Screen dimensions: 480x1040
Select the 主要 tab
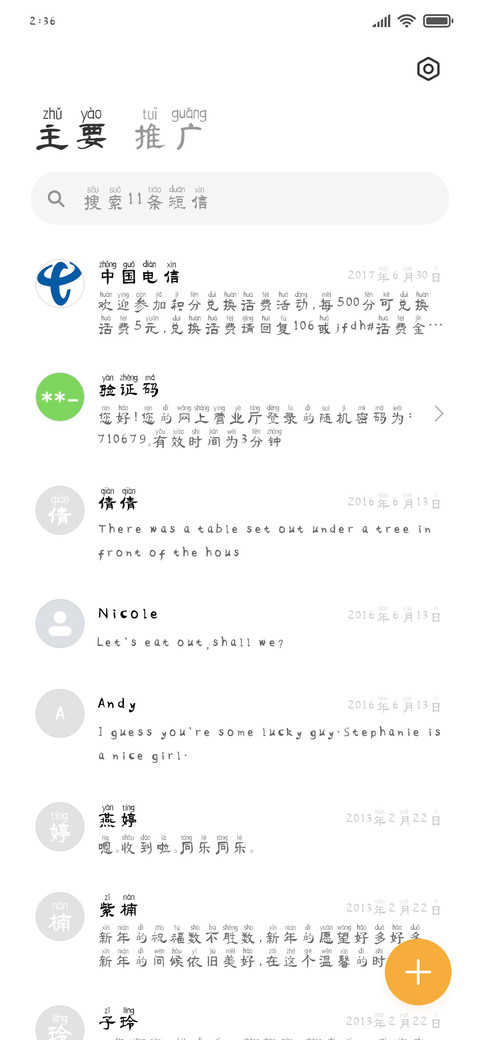coord(72,129)
